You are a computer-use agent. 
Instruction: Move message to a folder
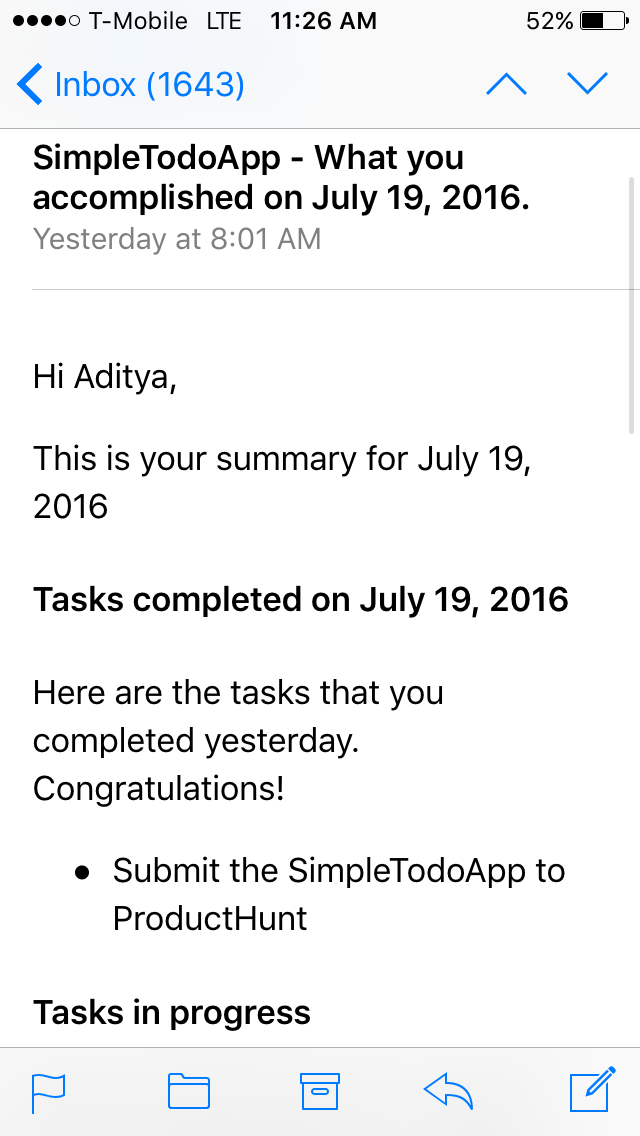[188, 1092]
